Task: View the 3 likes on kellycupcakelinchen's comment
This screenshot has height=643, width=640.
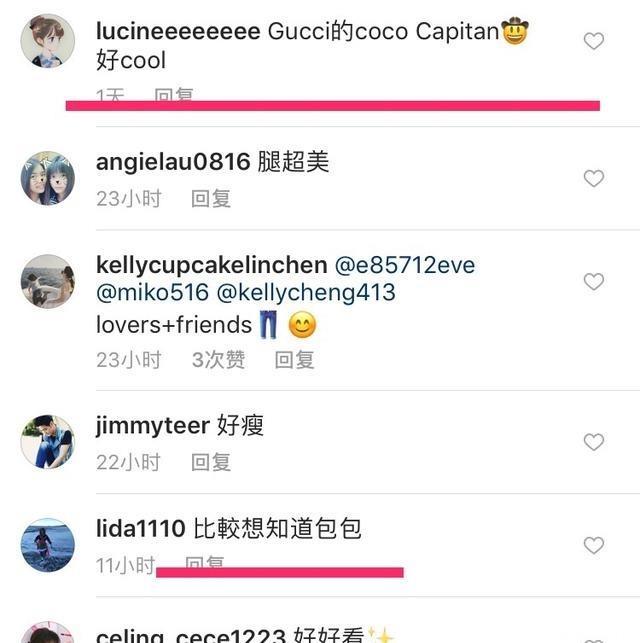Action: 218,359
